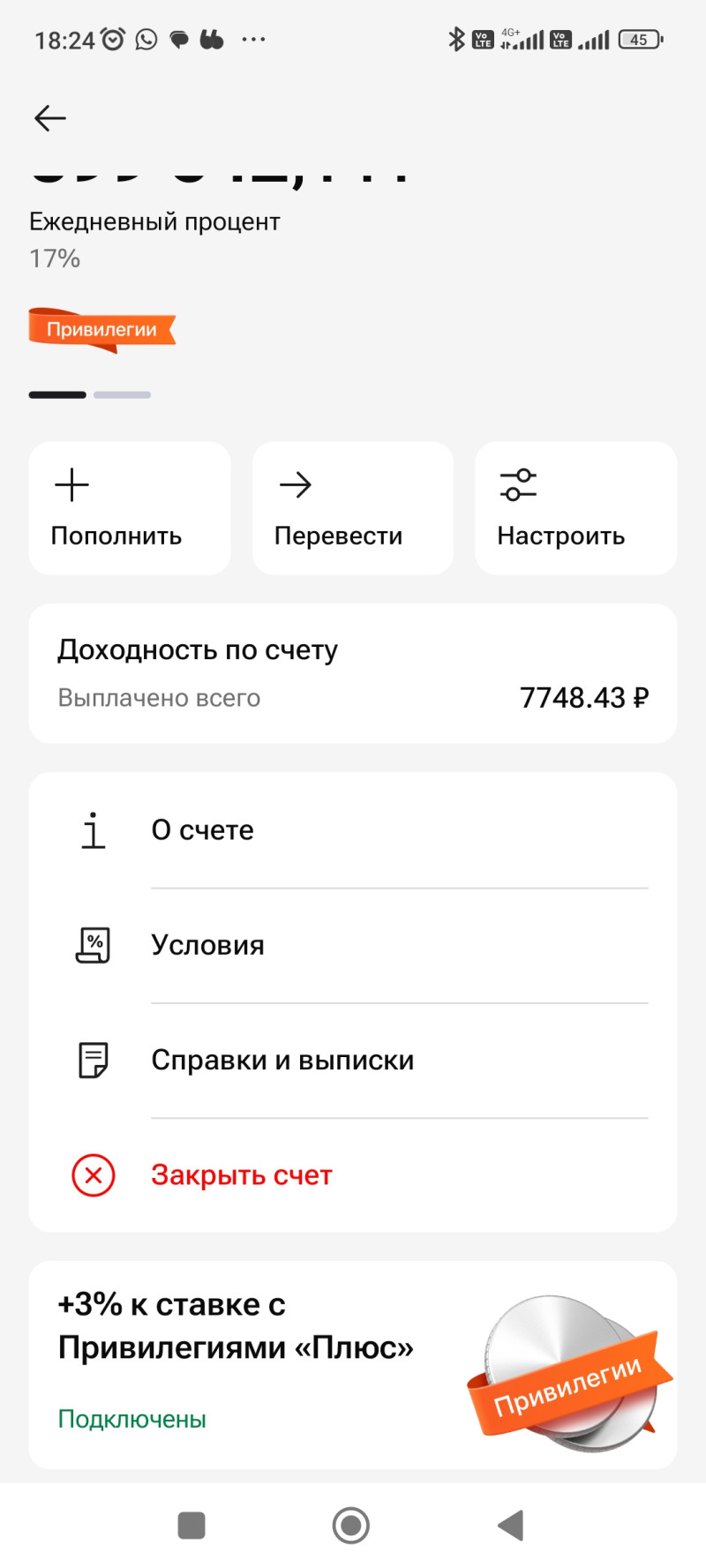
Task: View Условия of the account
Action: click(352, 945)
